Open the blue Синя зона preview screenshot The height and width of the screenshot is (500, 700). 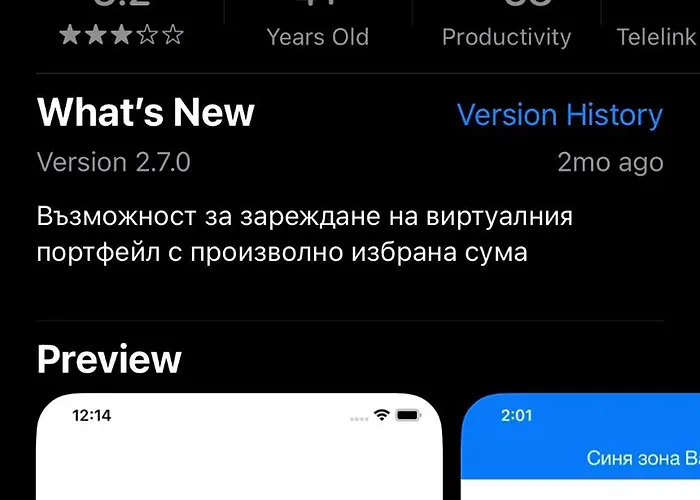(x=582, y=450)
